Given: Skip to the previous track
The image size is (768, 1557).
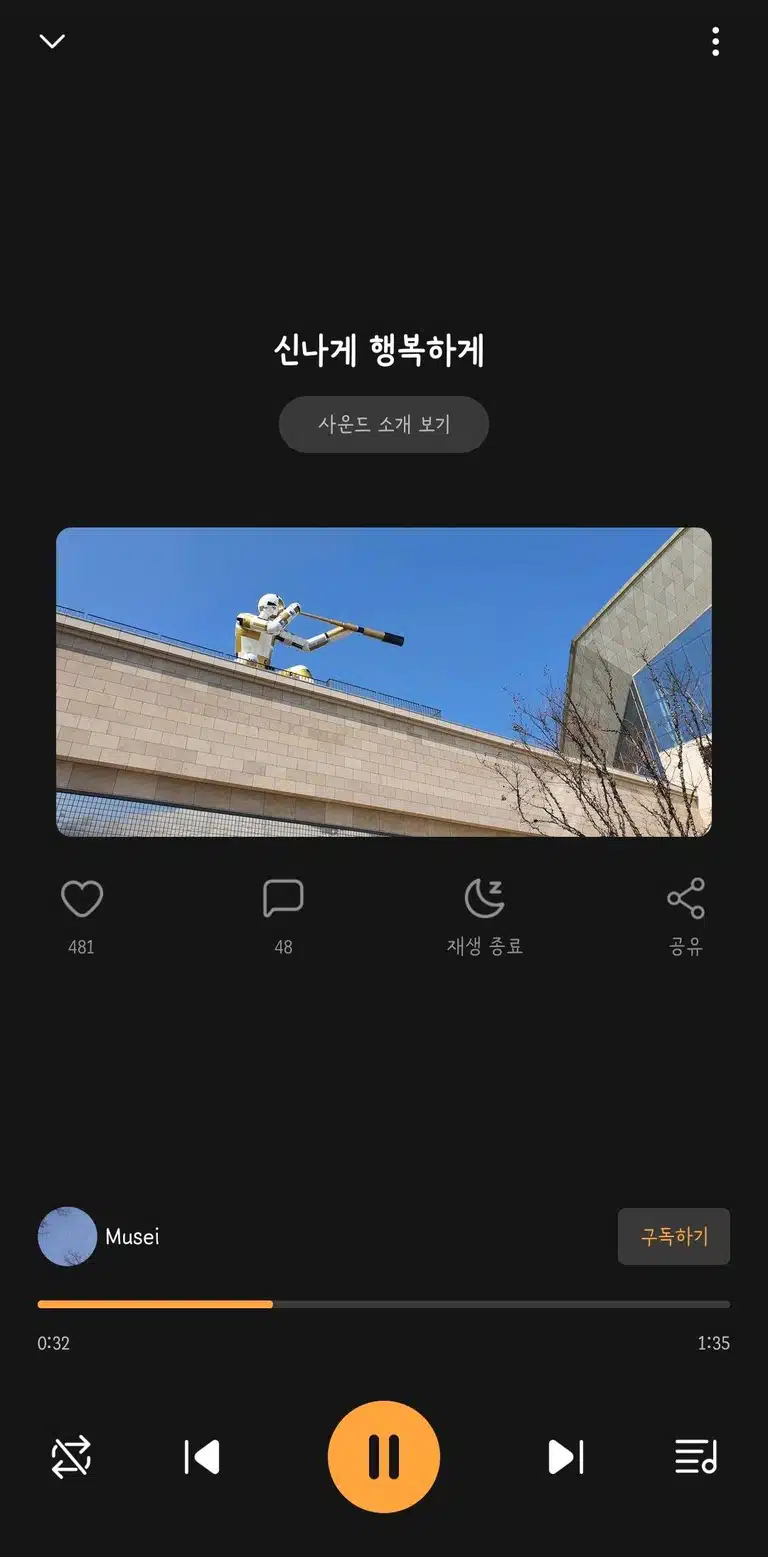Looking at the screenshot, I should [202, 1457].
